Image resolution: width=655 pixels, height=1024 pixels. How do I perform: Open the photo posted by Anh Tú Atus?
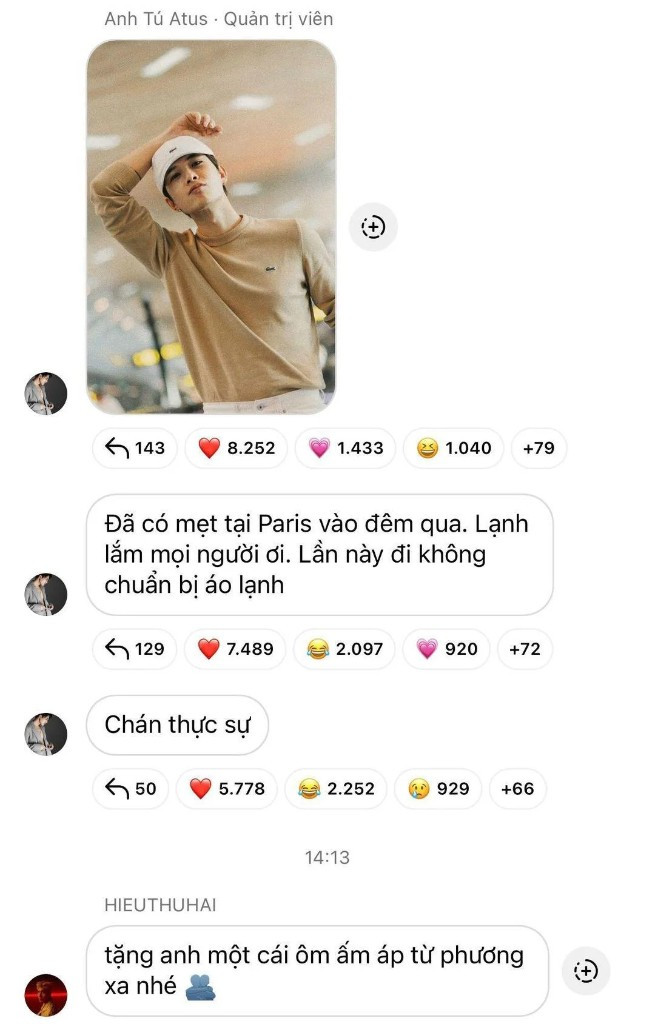tap(211, 227)
